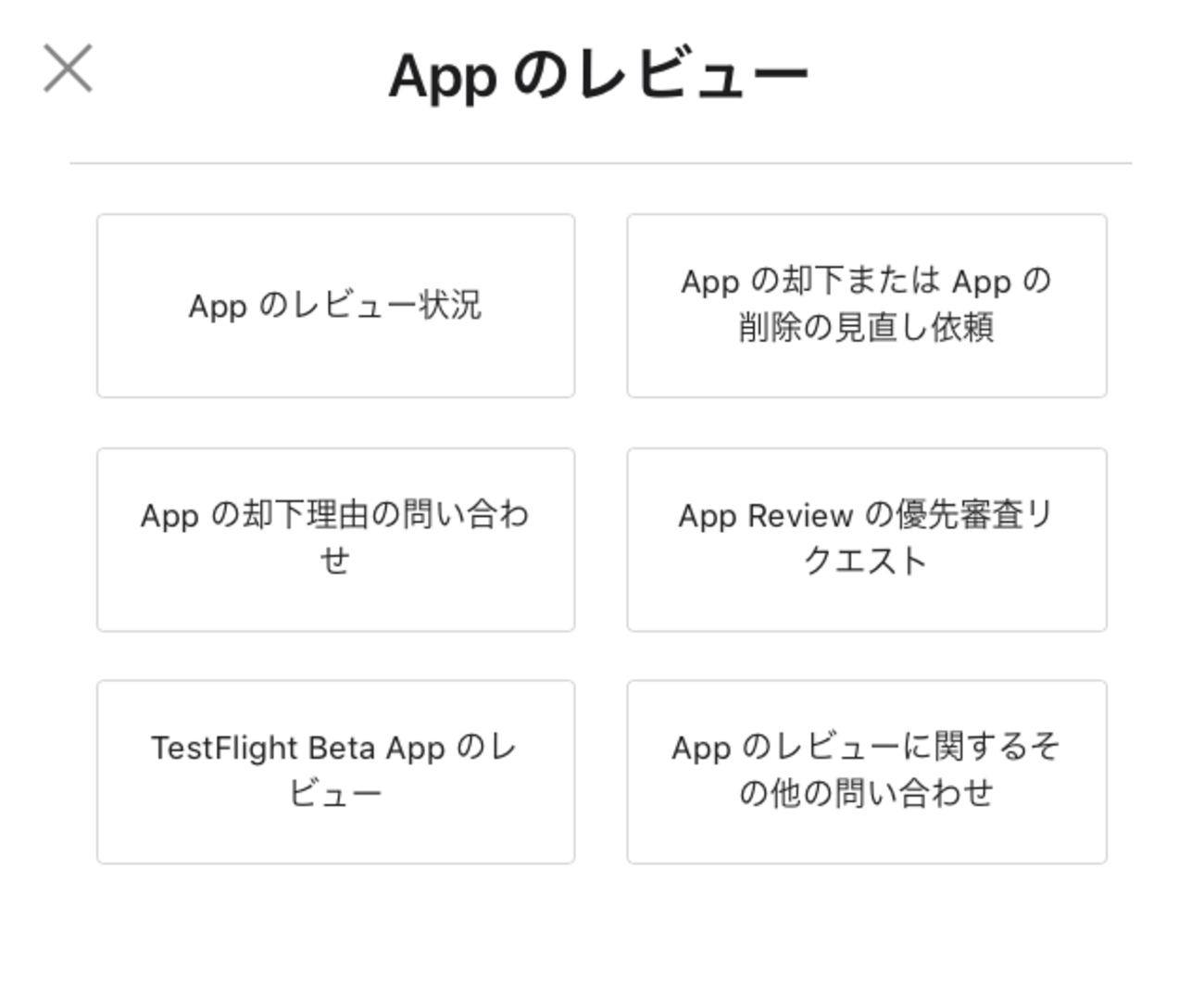Close the App のレビュー dialog
Viewport: 1204px width, 1008px height.
(69, 69)
